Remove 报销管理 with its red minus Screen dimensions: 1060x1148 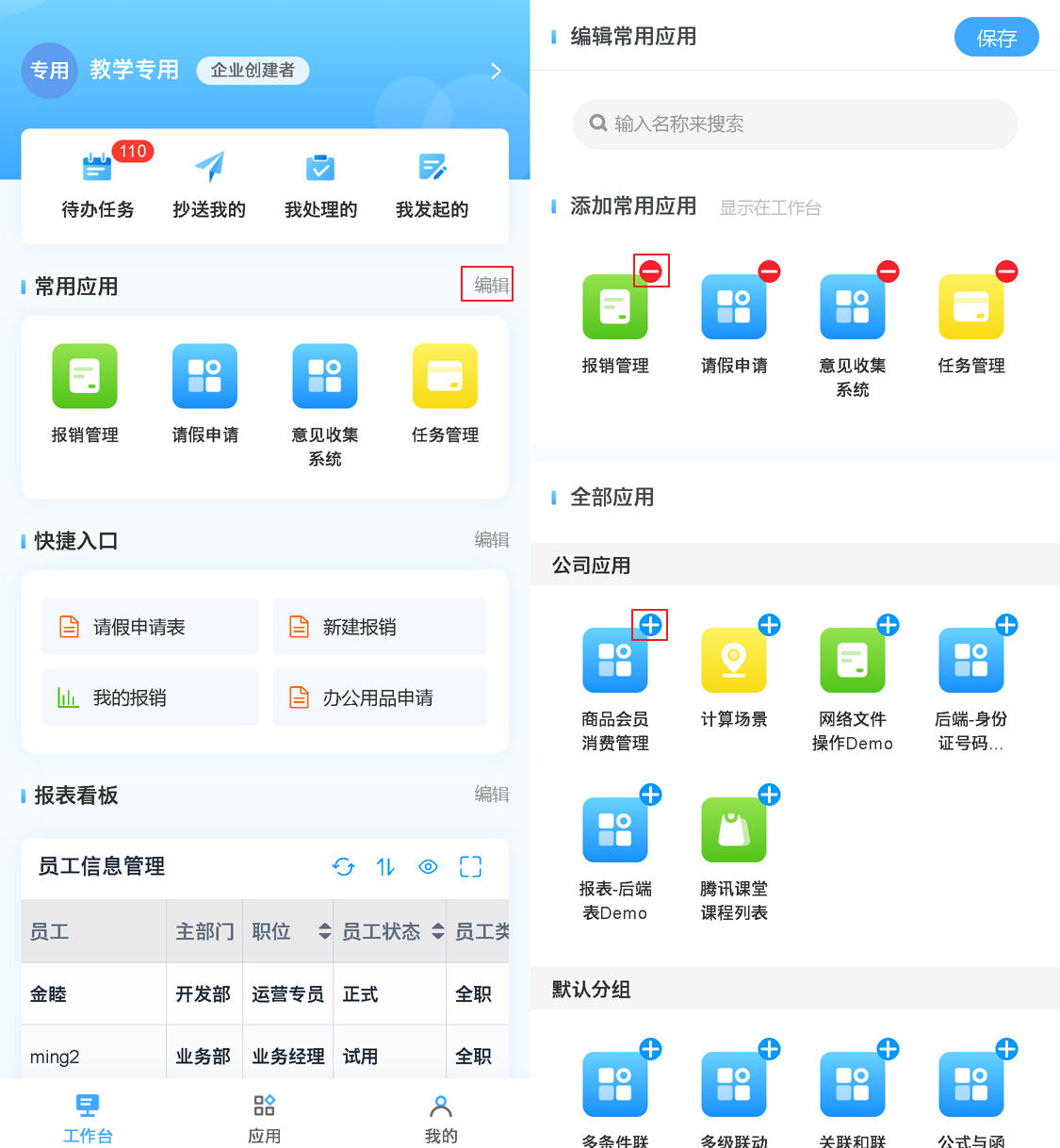(x=651, y=271)
